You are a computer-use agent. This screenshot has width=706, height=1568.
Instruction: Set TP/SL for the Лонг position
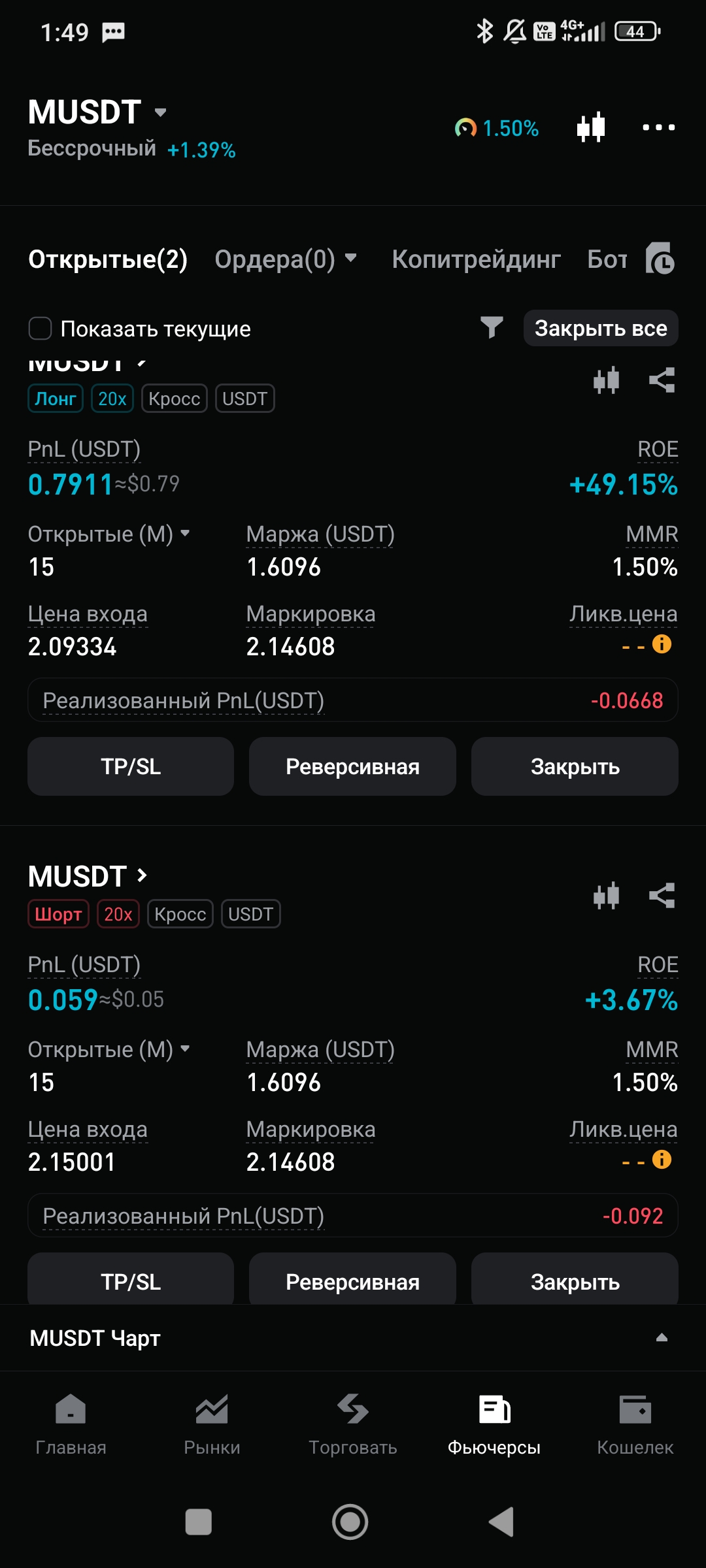131,766
